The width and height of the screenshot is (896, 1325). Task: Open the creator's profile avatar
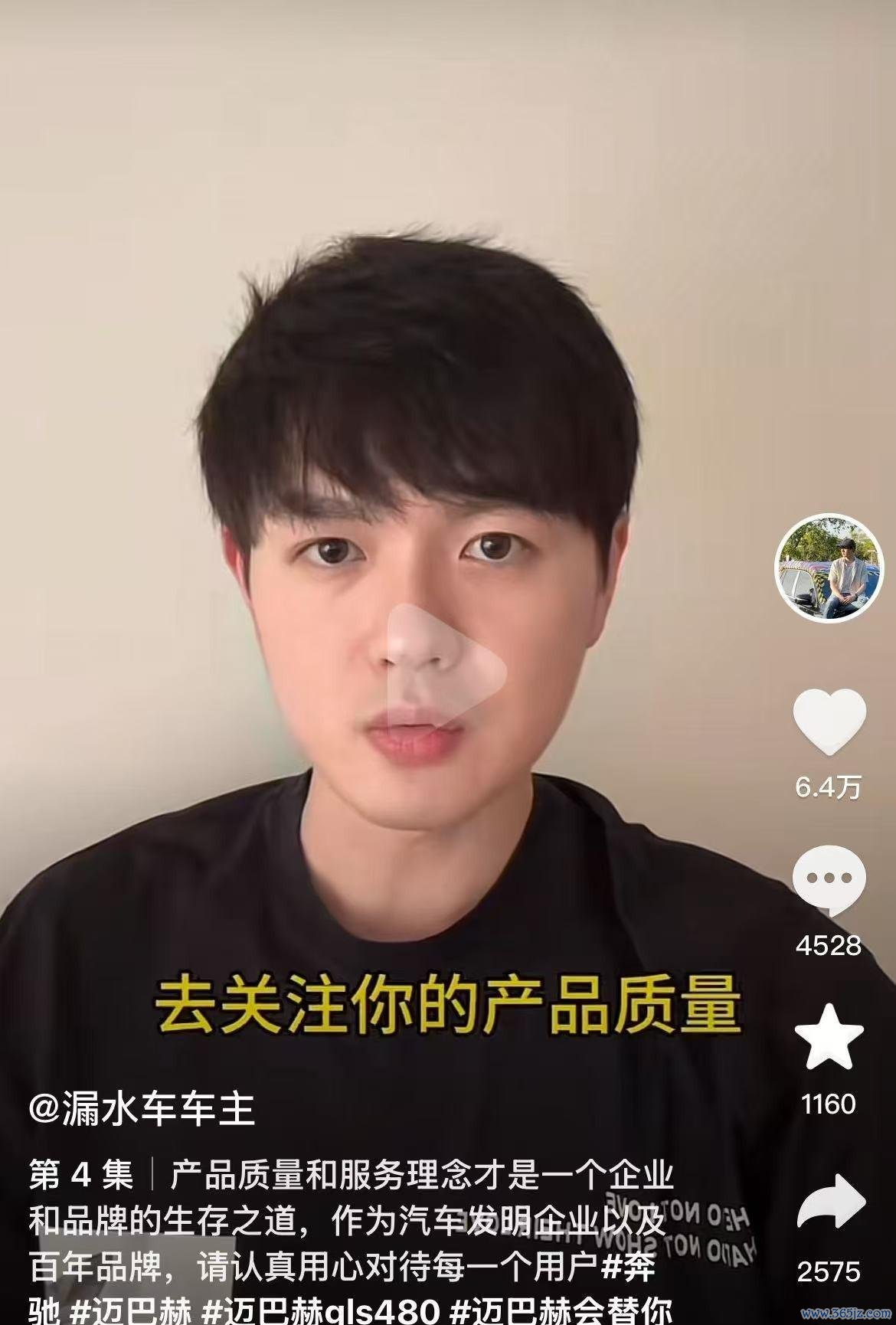829,568
